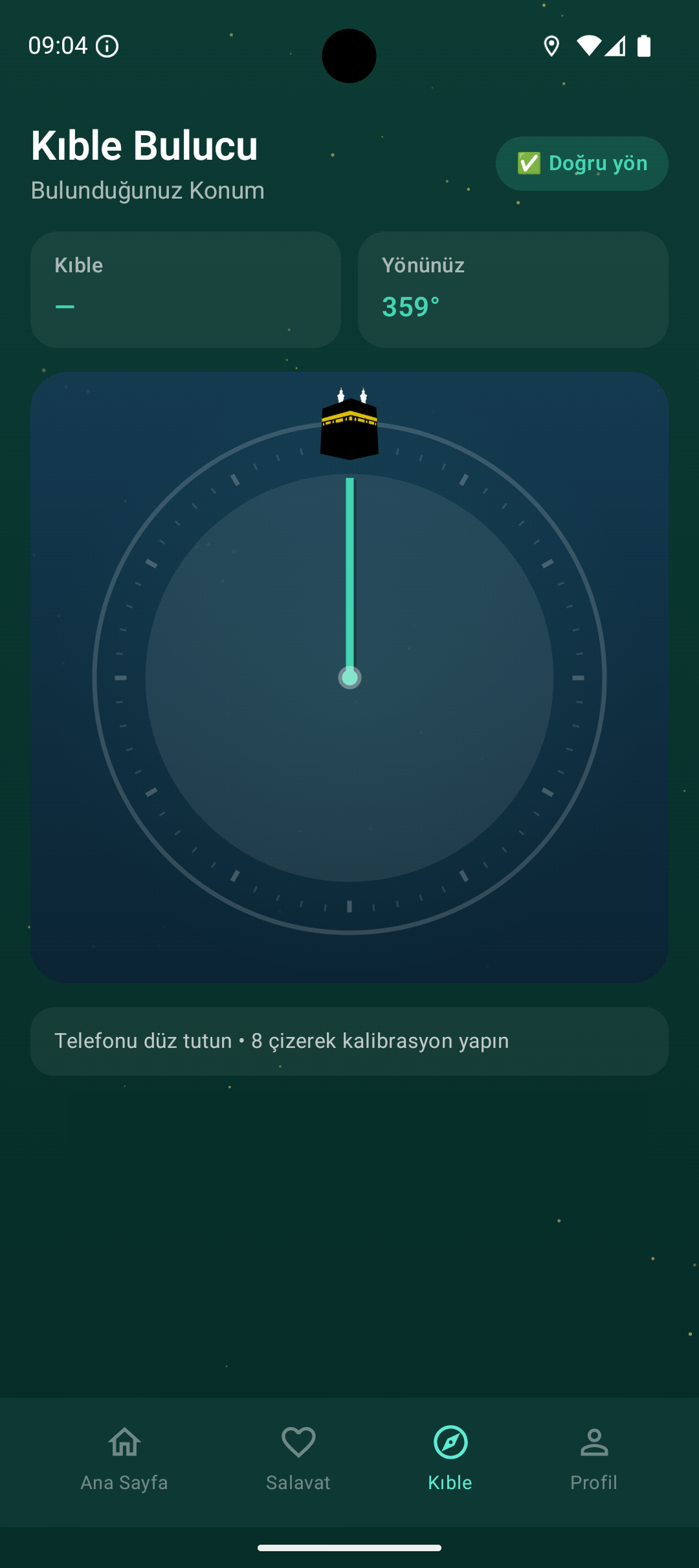Screen dimensions: 699x1568
Task: Tap the location pin icon in status bar
Action: [x=551, y=45]
